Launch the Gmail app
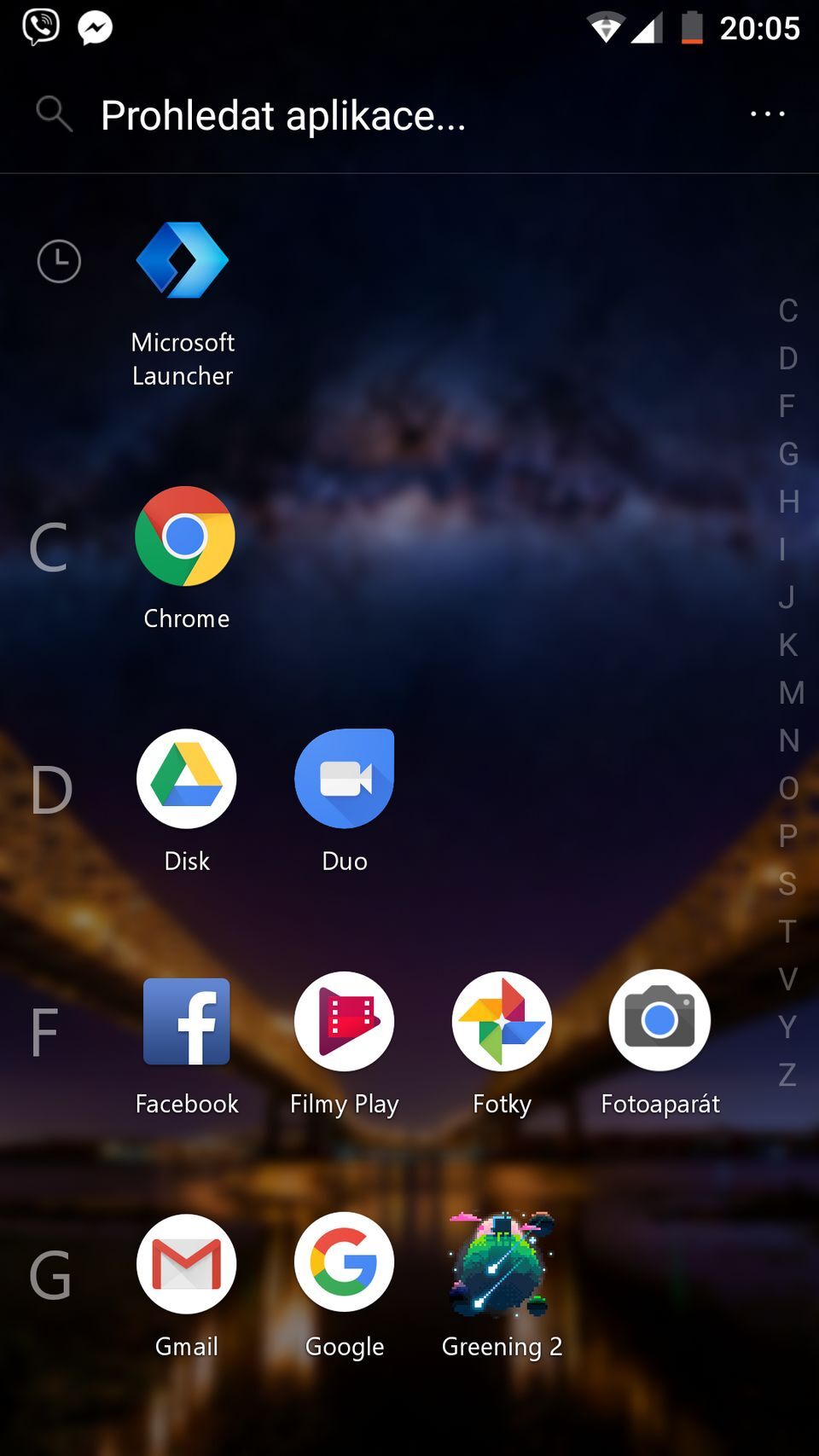819x1456 pixels. [x=185, y=1264]
